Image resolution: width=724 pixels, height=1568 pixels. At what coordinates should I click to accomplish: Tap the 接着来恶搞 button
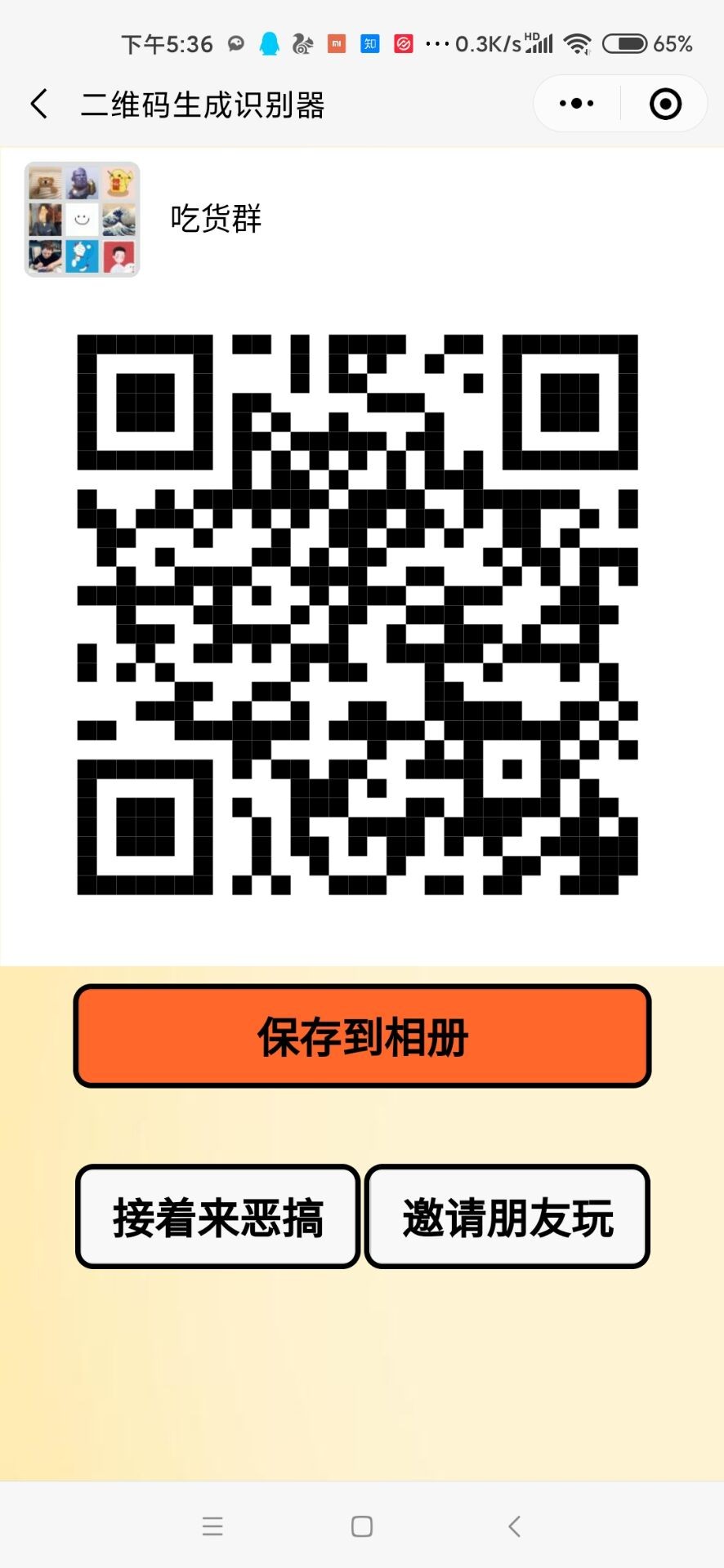[x=218, y=1217]
